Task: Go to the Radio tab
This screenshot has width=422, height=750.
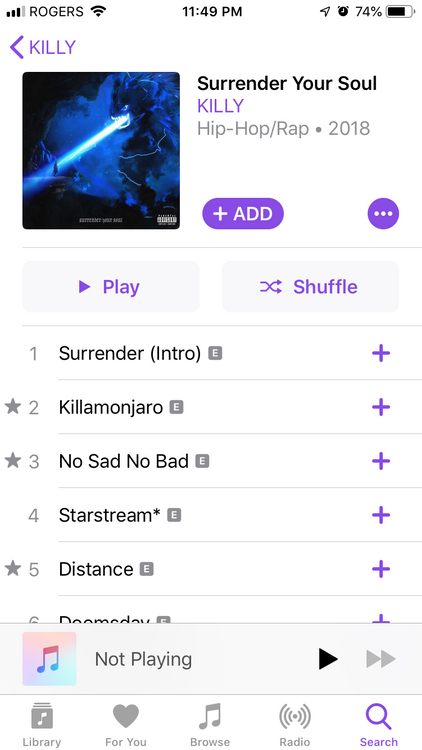Action: point(295,723)
